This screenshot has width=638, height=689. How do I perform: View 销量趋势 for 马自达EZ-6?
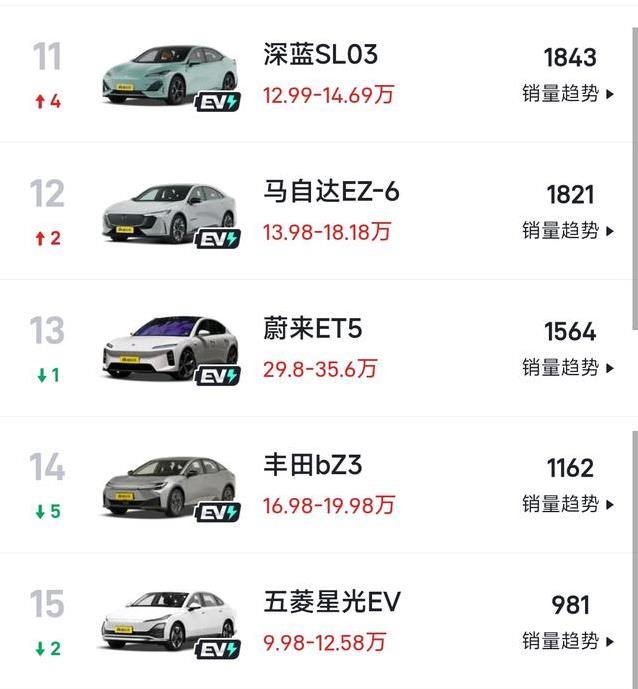[567, 231]
